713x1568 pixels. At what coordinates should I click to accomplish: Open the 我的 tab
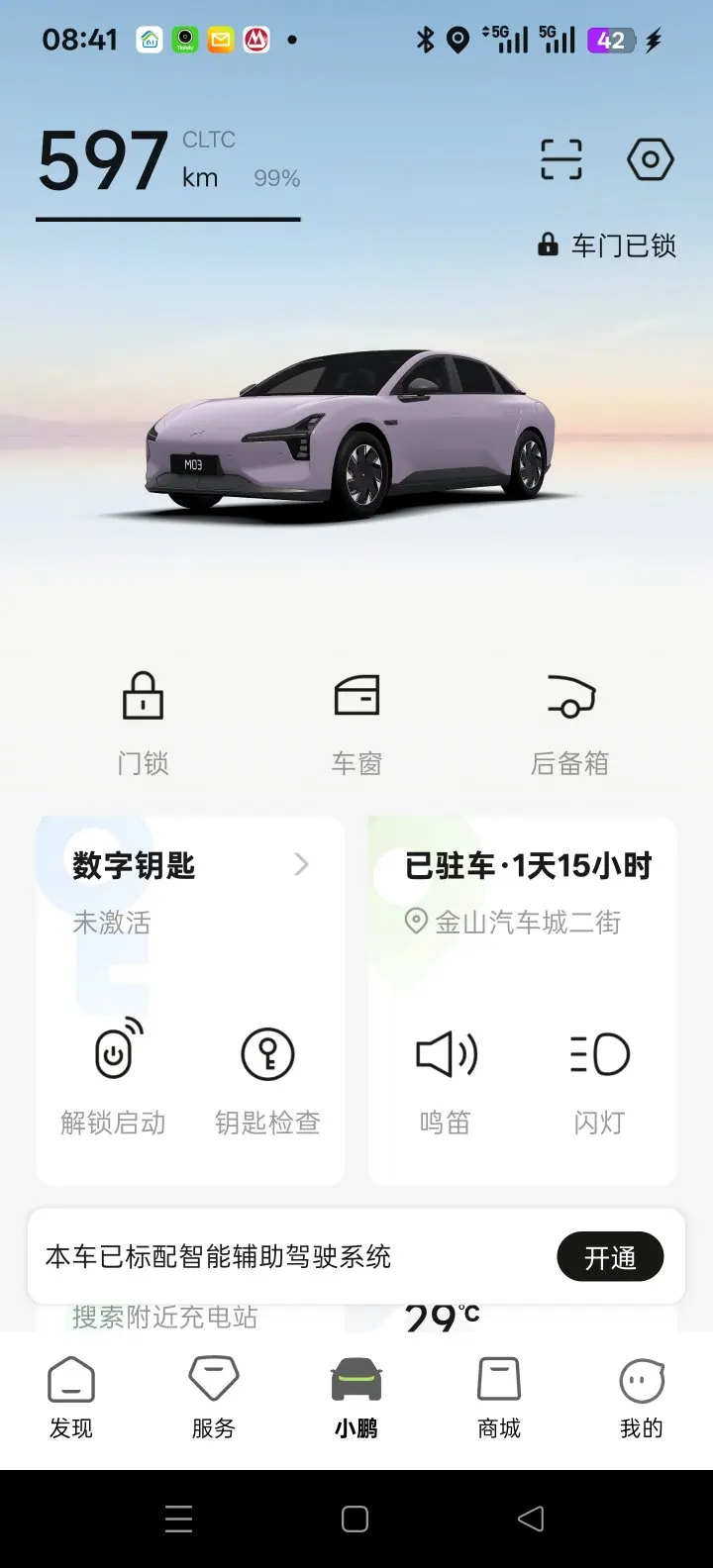click(642, 1398)
